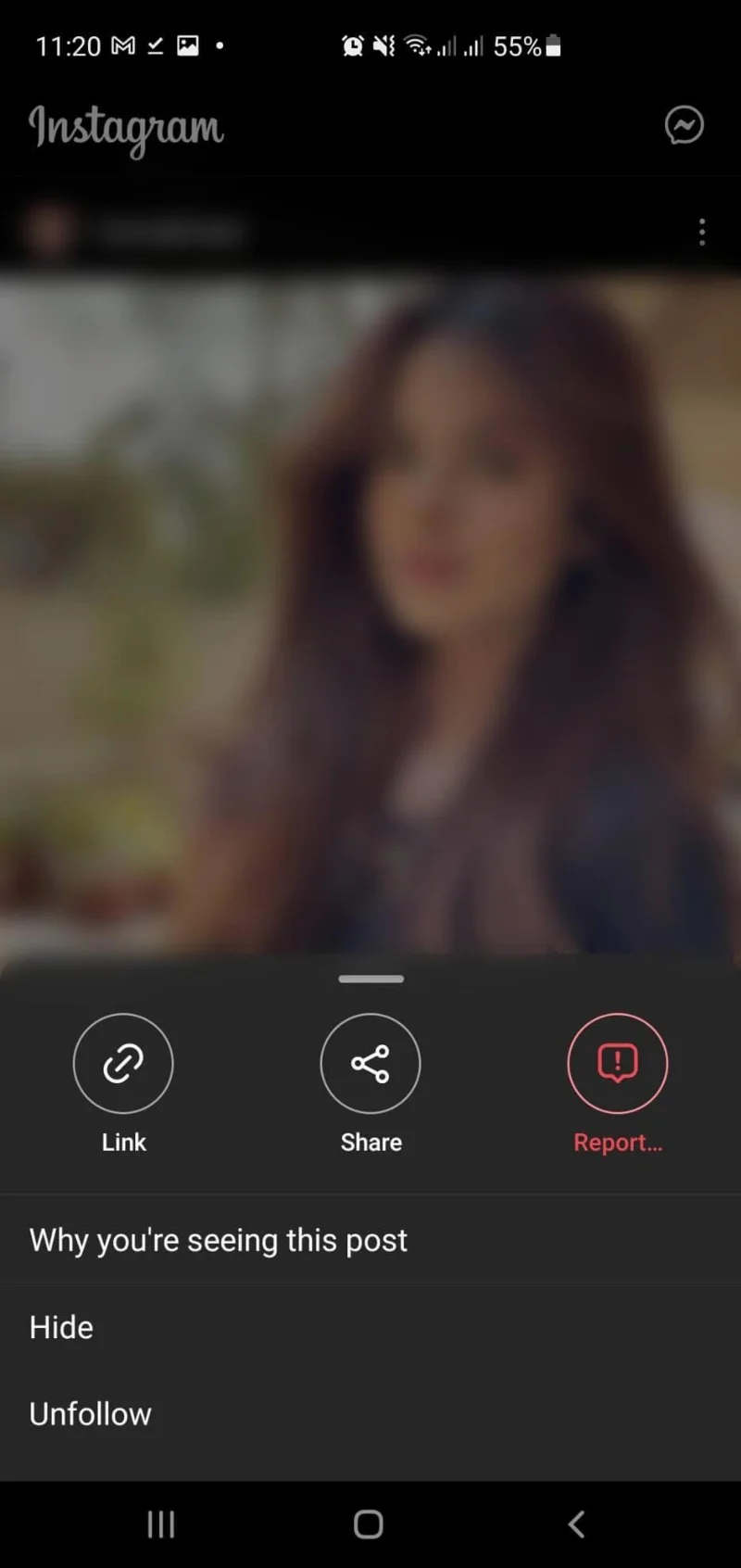This screenshot has width=741, height=1568.
Task: Unfollow this account
Action: (91, 1414)
